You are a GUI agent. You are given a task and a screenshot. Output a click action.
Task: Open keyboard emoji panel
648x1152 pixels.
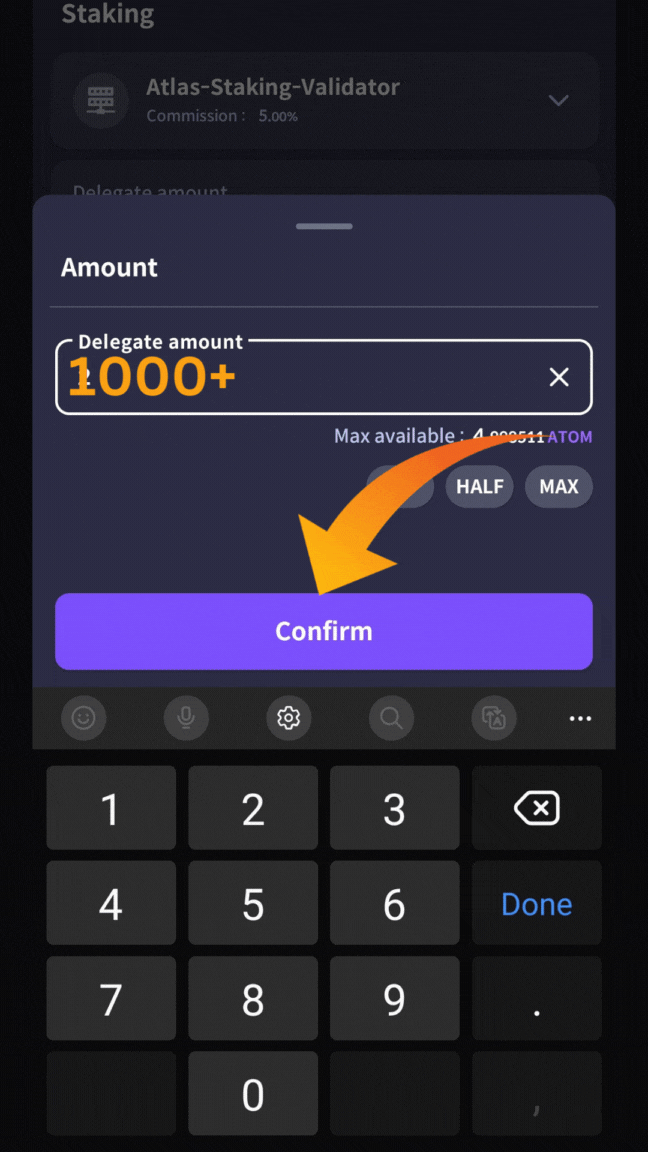coord(84,718)
